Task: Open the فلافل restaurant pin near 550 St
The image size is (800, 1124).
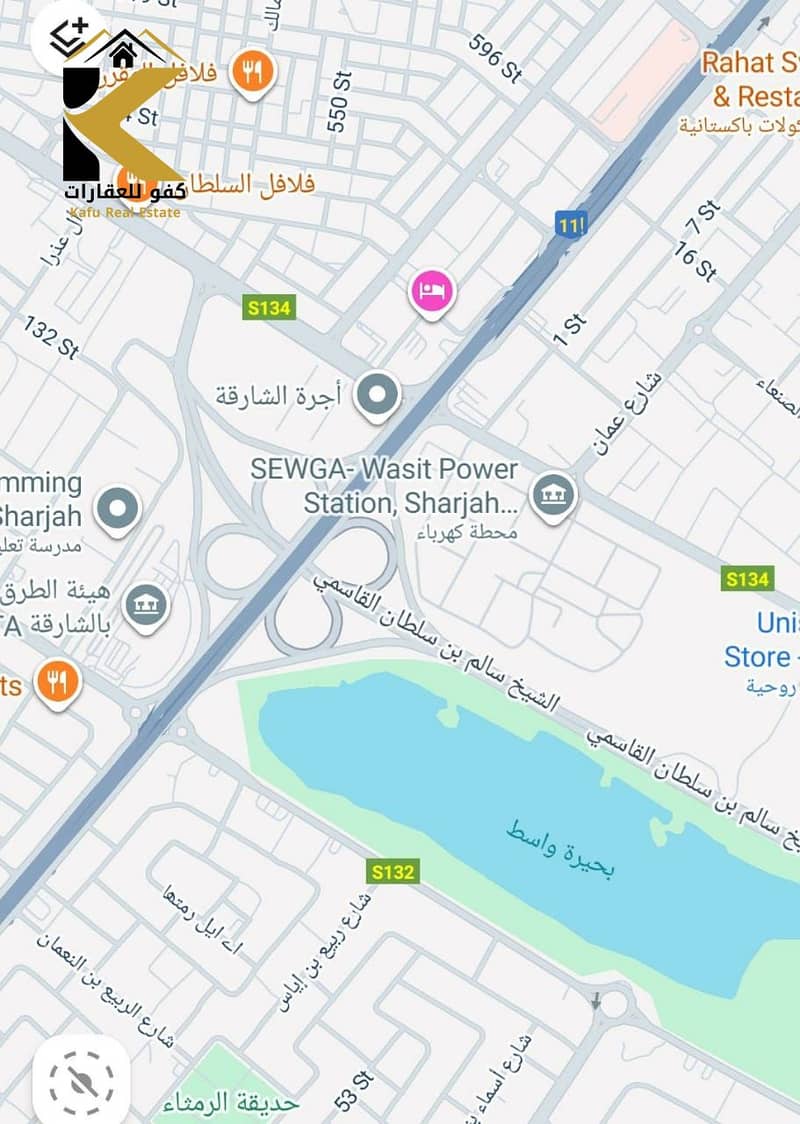Action: [252, 72]
